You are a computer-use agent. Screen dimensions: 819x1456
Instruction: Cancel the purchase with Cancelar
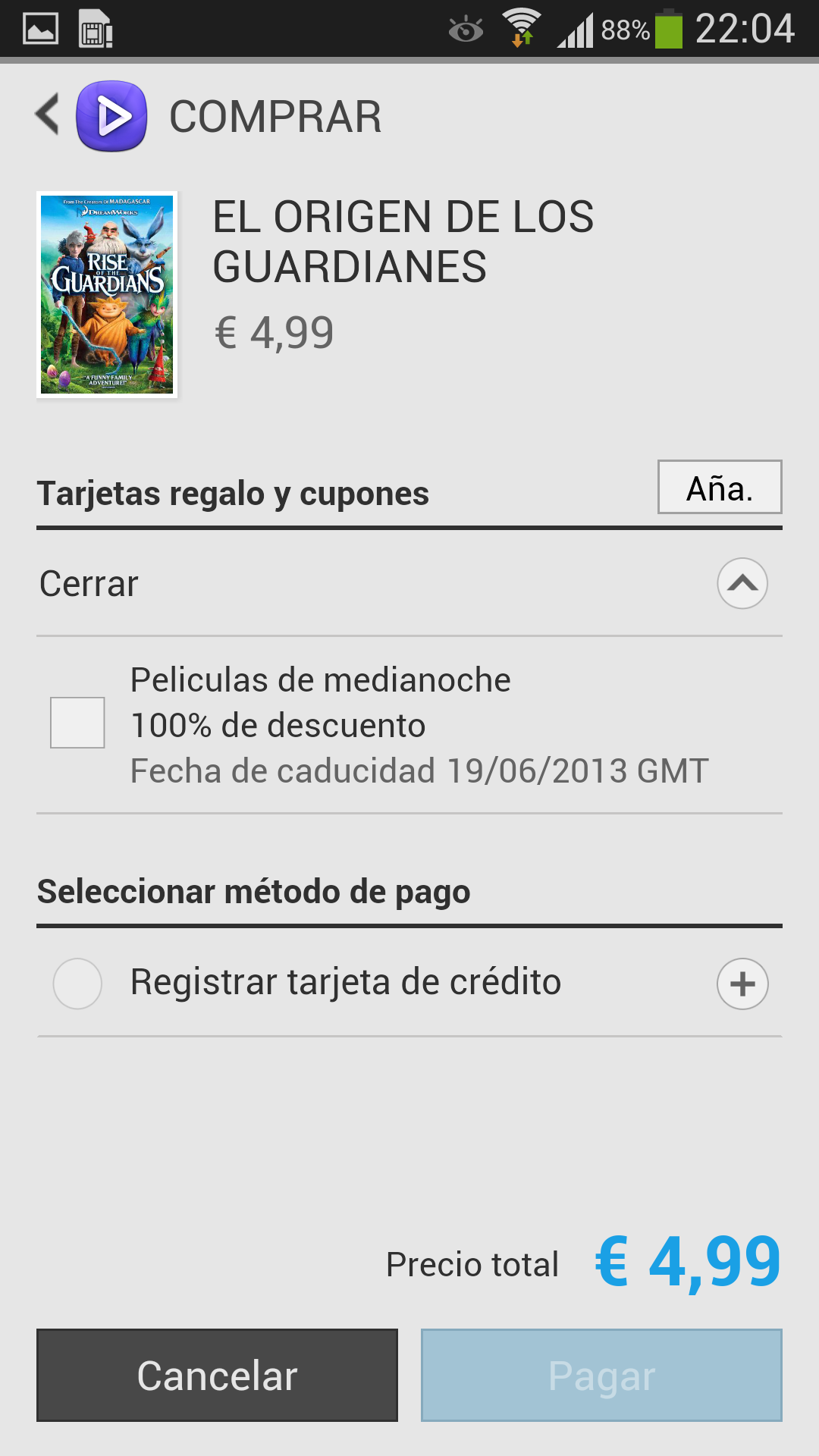[217, 1375]
